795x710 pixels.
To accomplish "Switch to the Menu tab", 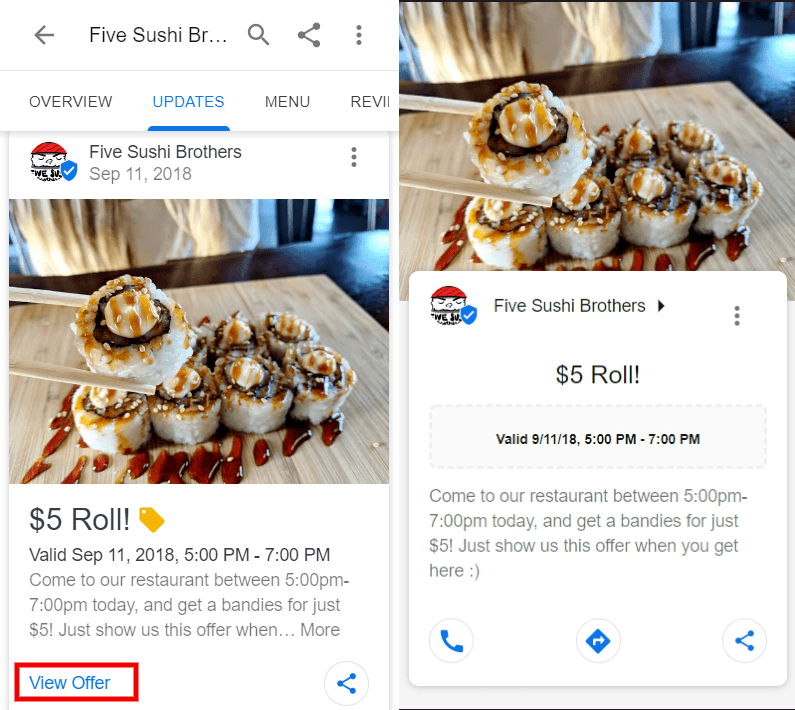I will [287, 102].
